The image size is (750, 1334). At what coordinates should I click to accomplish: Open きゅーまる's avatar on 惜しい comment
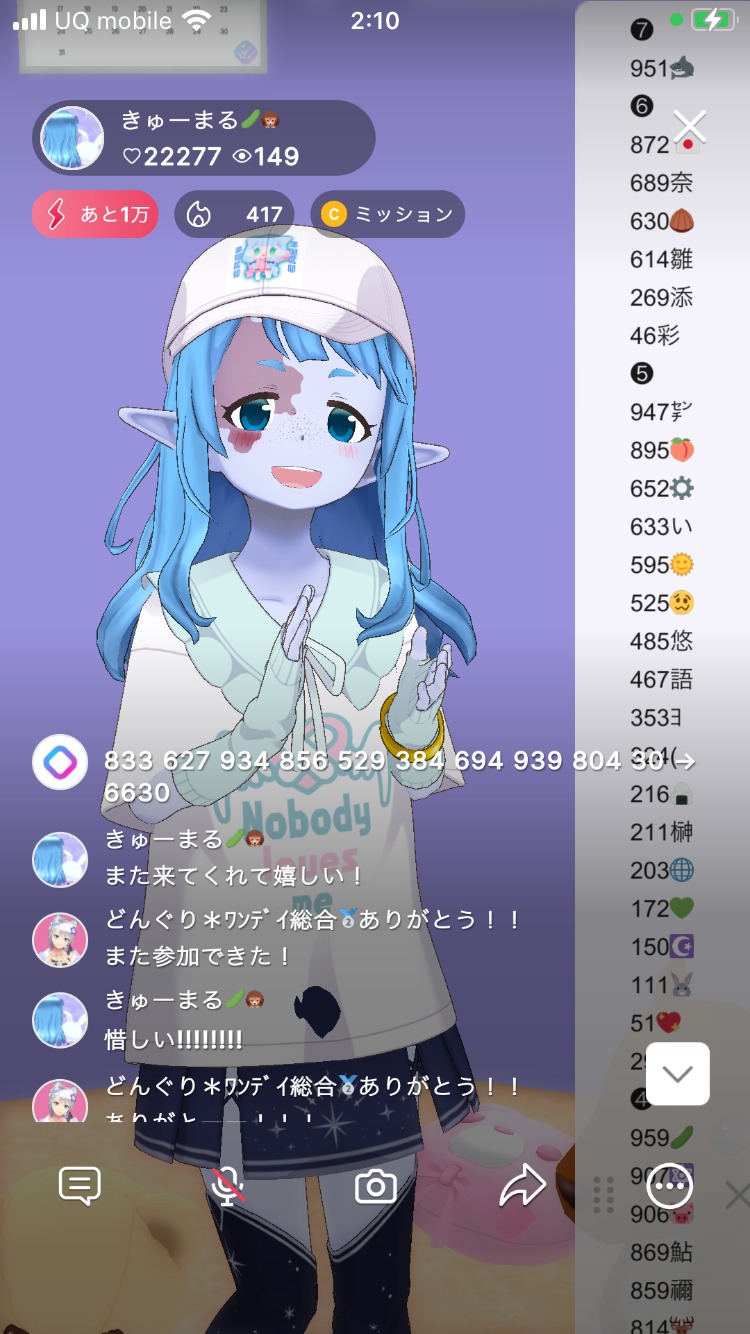pyautogui.click(x=60, y=1020)
